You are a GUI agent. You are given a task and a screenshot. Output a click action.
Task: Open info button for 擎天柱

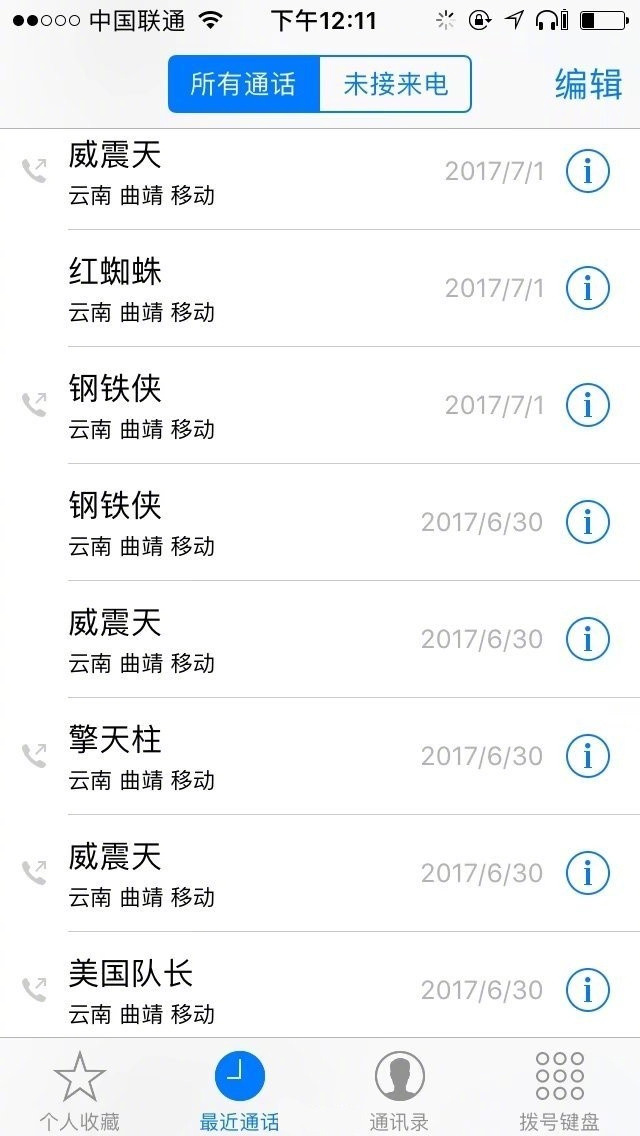[x=588, y=756]
